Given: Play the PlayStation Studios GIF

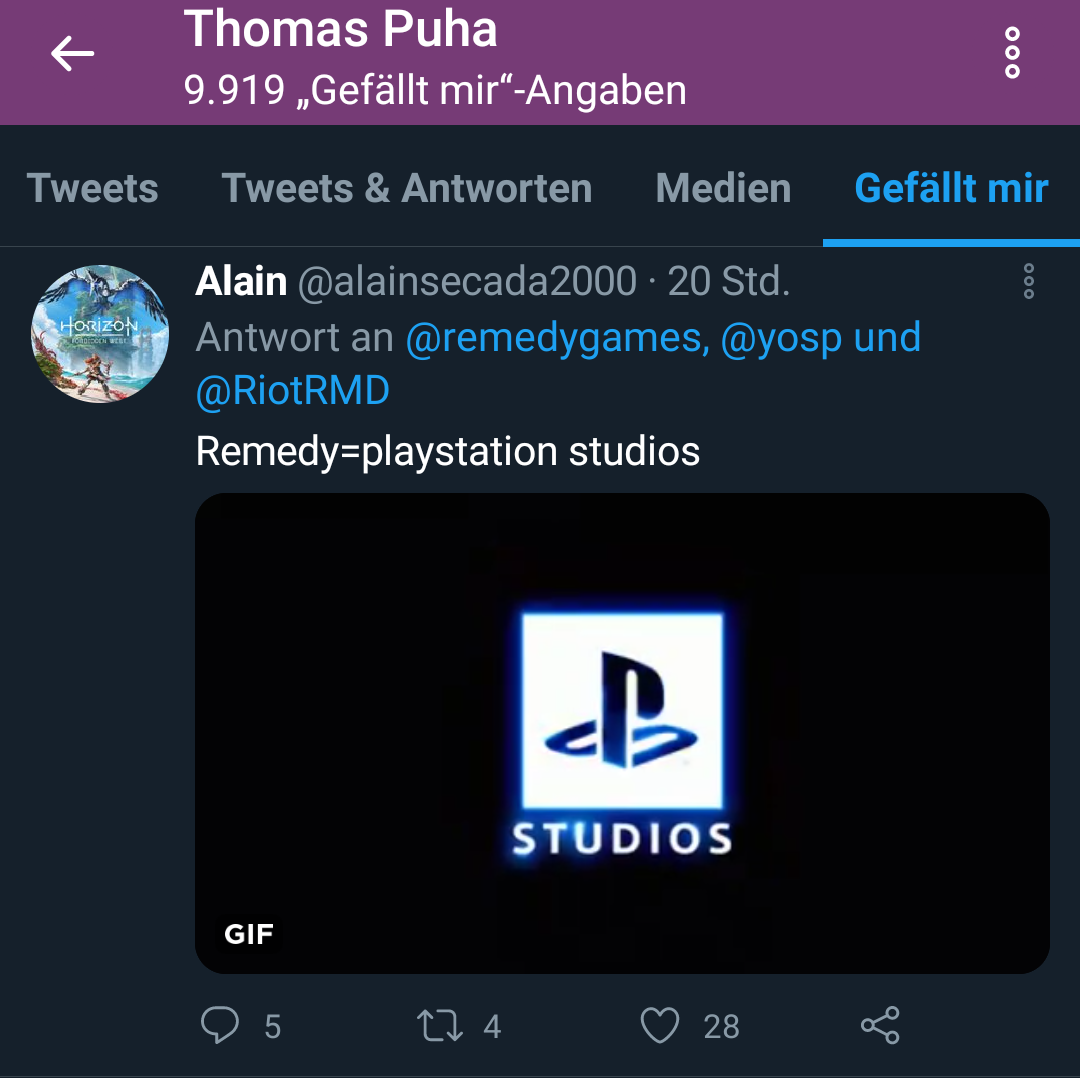Looking at the screenshot, I should 622,732.
